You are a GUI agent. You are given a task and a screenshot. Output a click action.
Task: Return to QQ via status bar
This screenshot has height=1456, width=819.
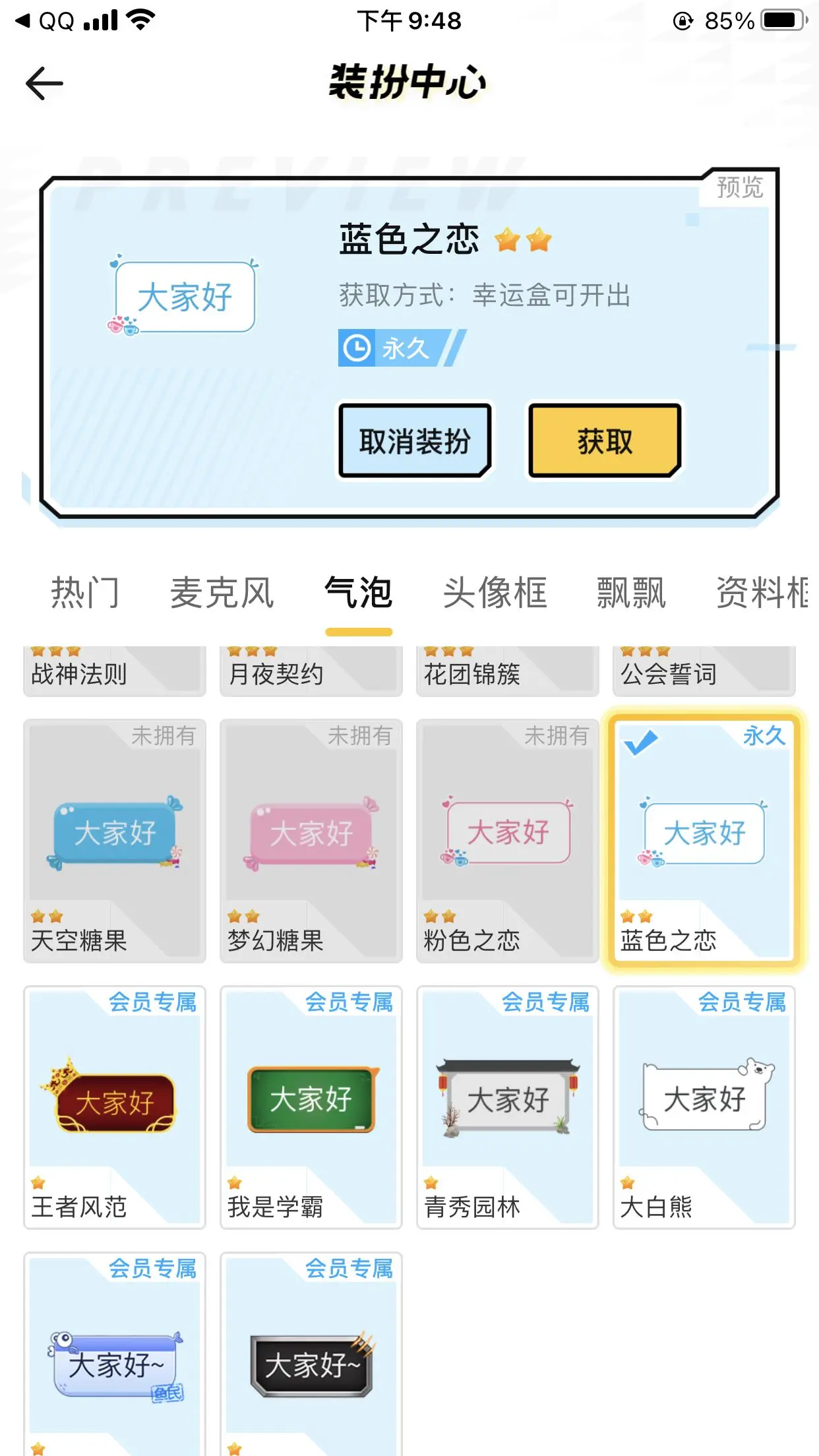[45, 21]
